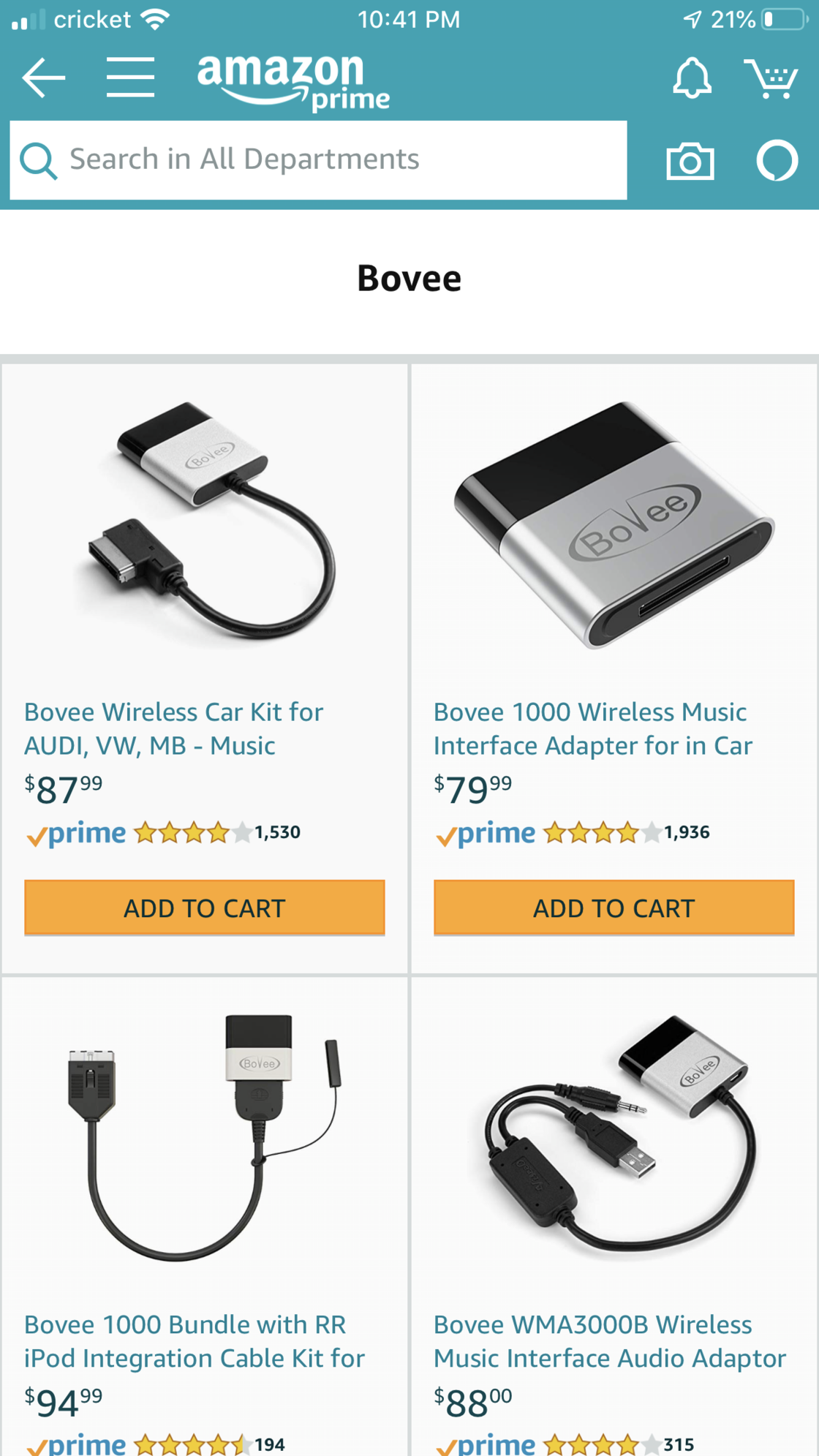
Task: Open camera search
Action: click(690, 161)
